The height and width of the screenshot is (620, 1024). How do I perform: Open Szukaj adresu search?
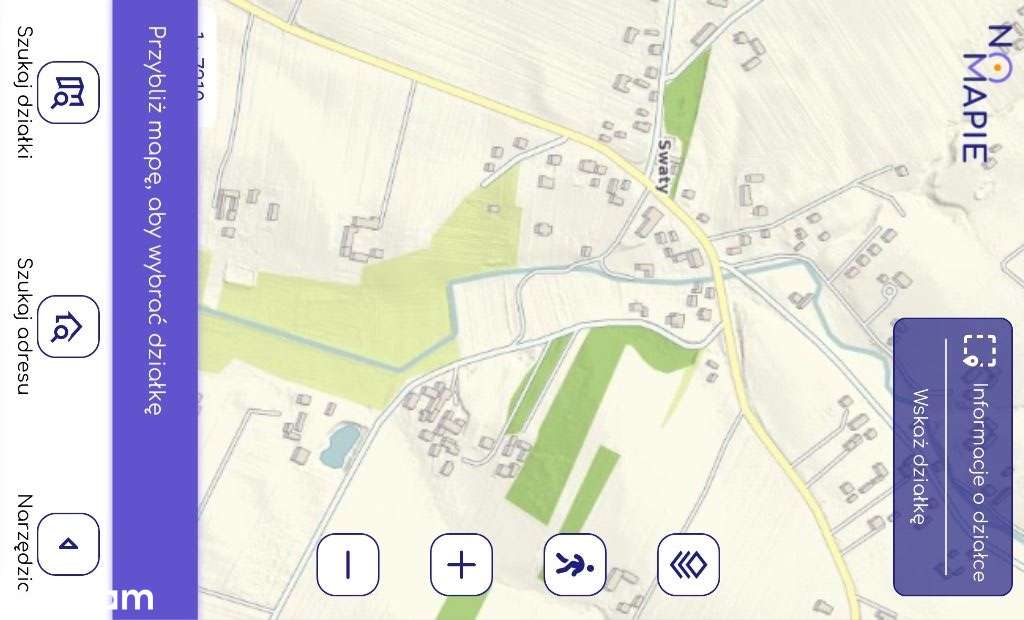pyautogui.click(x=68, y=326)
